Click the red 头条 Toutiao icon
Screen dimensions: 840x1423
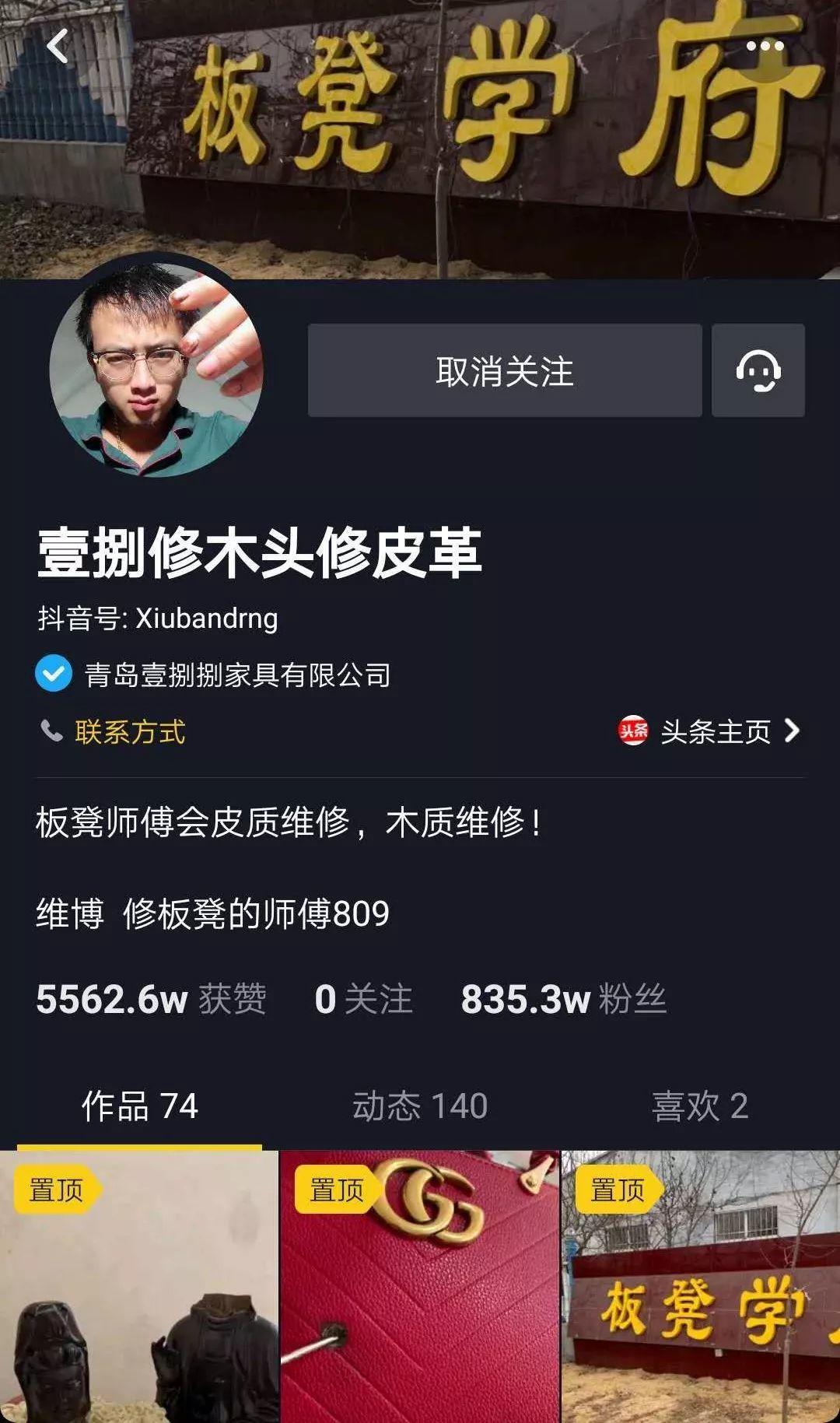[632, 732]
